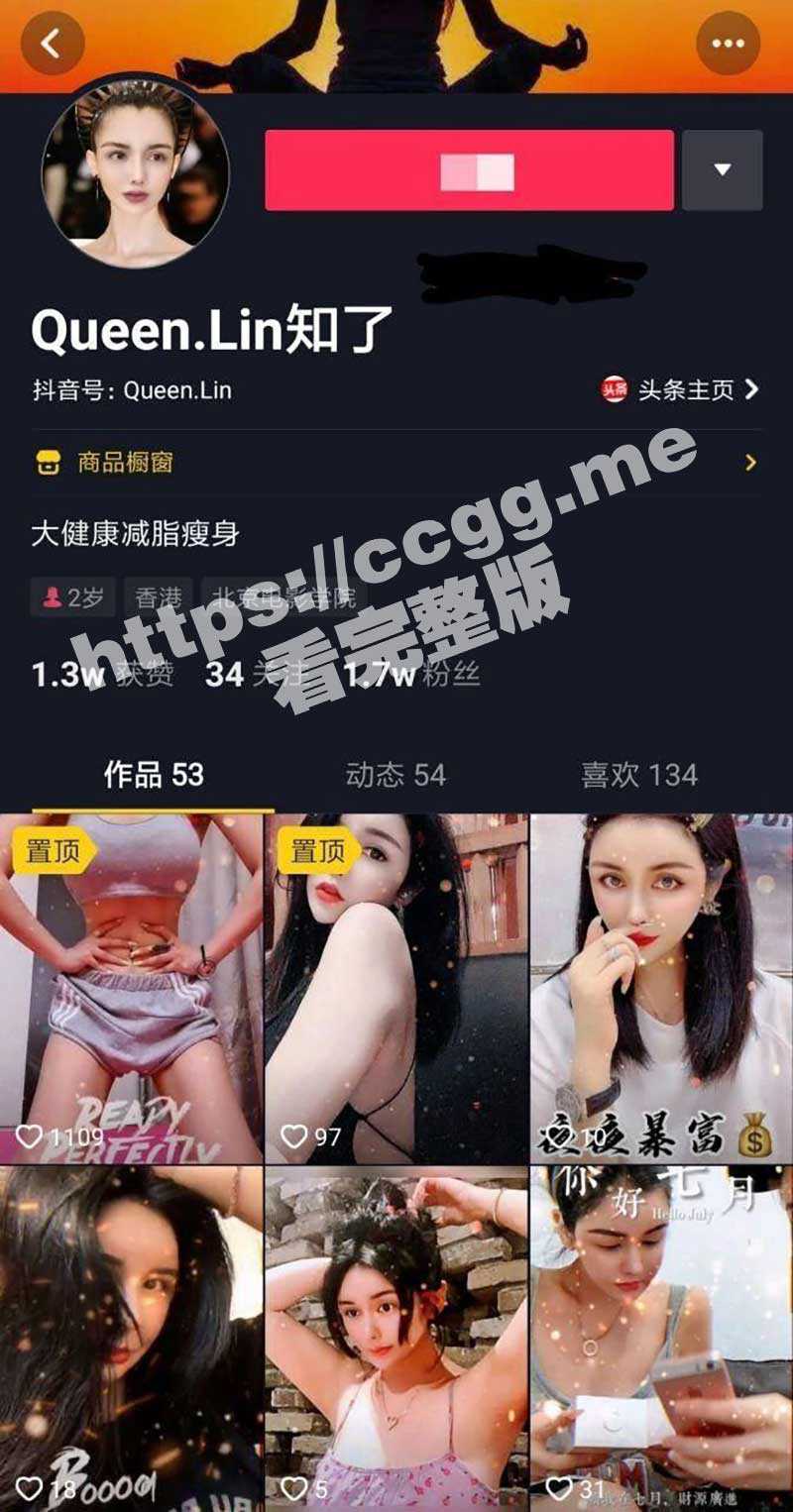Open the video with 18 likes
This screenshot has width=793, height=1512.
pyautogui.click(x=131, y=1338)
